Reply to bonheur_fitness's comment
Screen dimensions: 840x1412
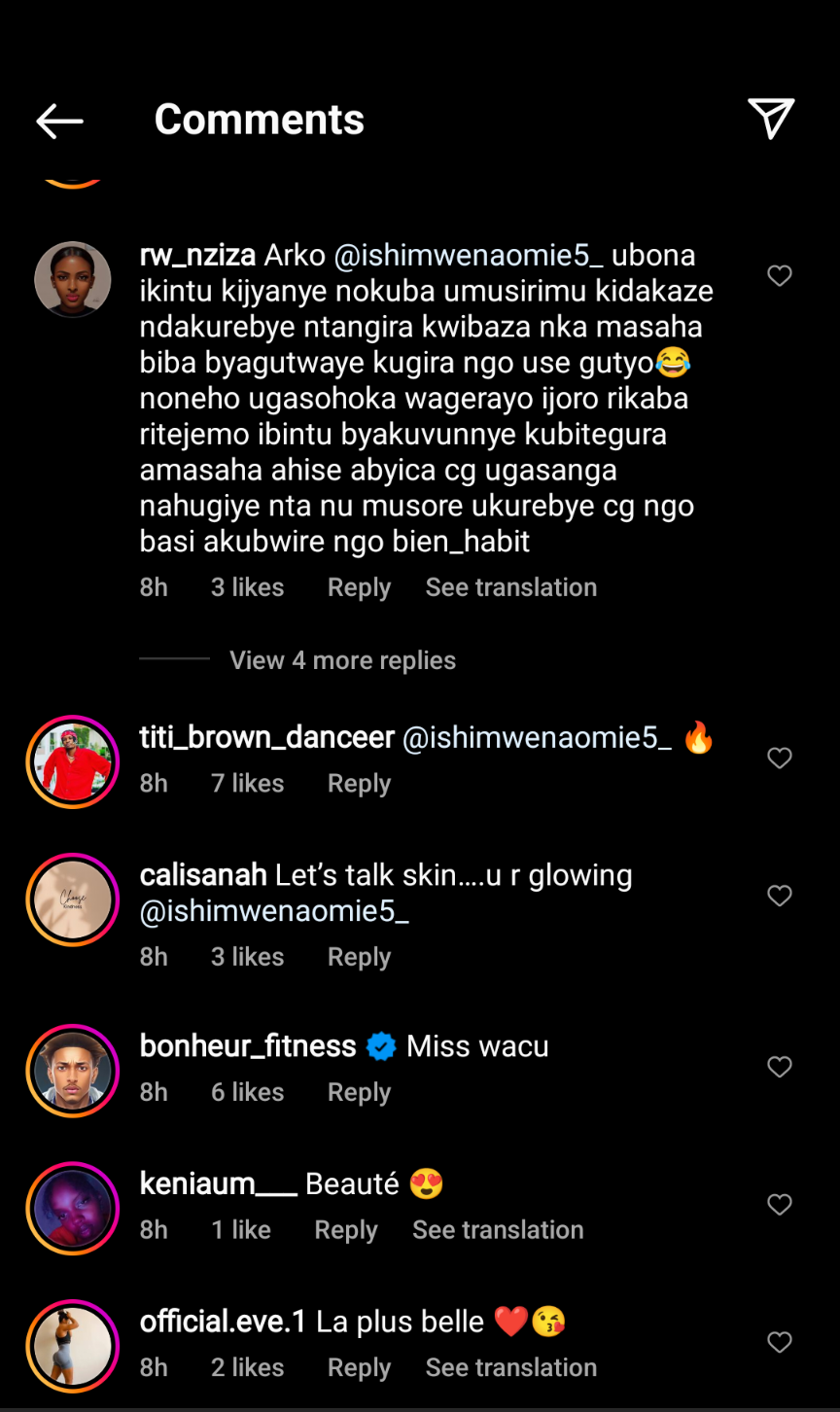pos(359,1092)
